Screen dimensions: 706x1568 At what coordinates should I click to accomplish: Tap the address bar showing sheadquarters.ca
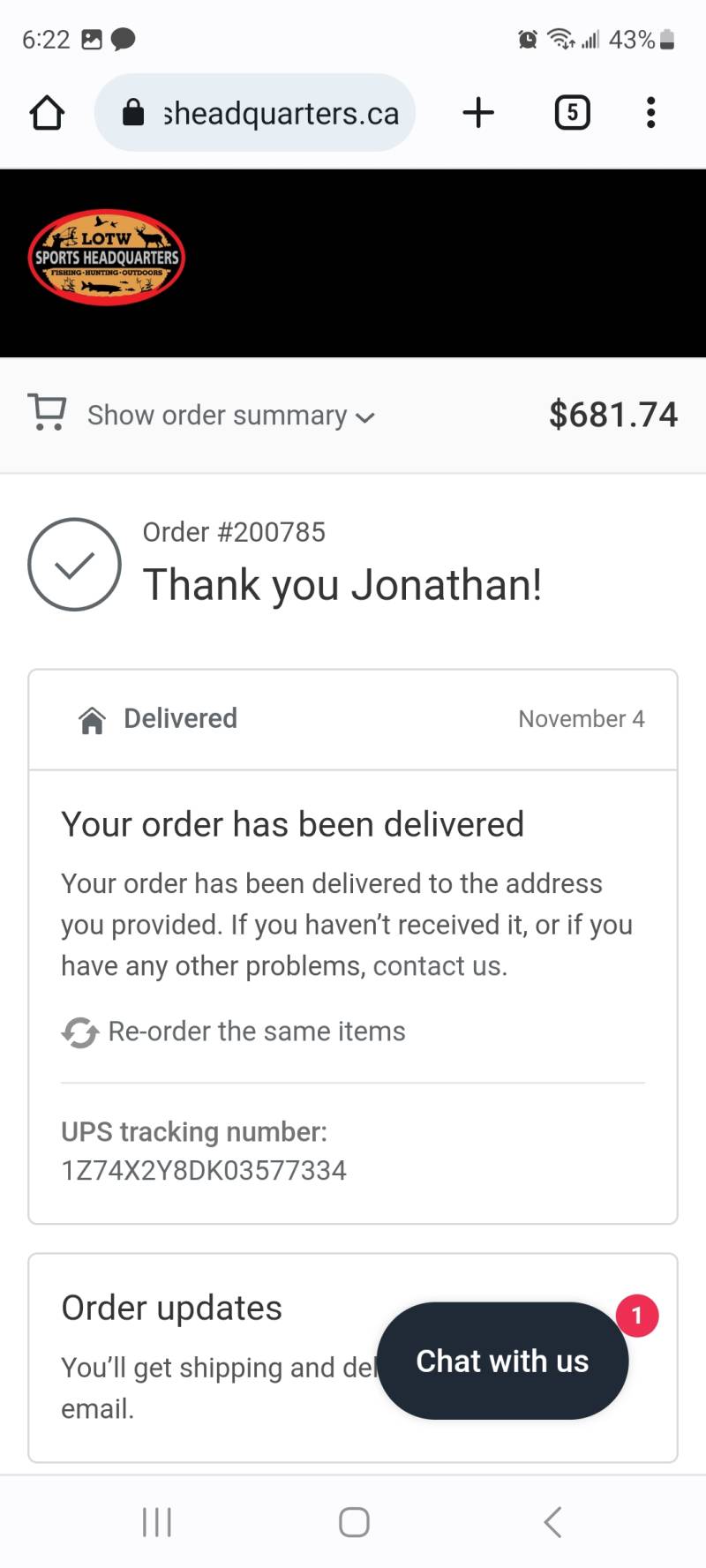(x=255, y=113)
